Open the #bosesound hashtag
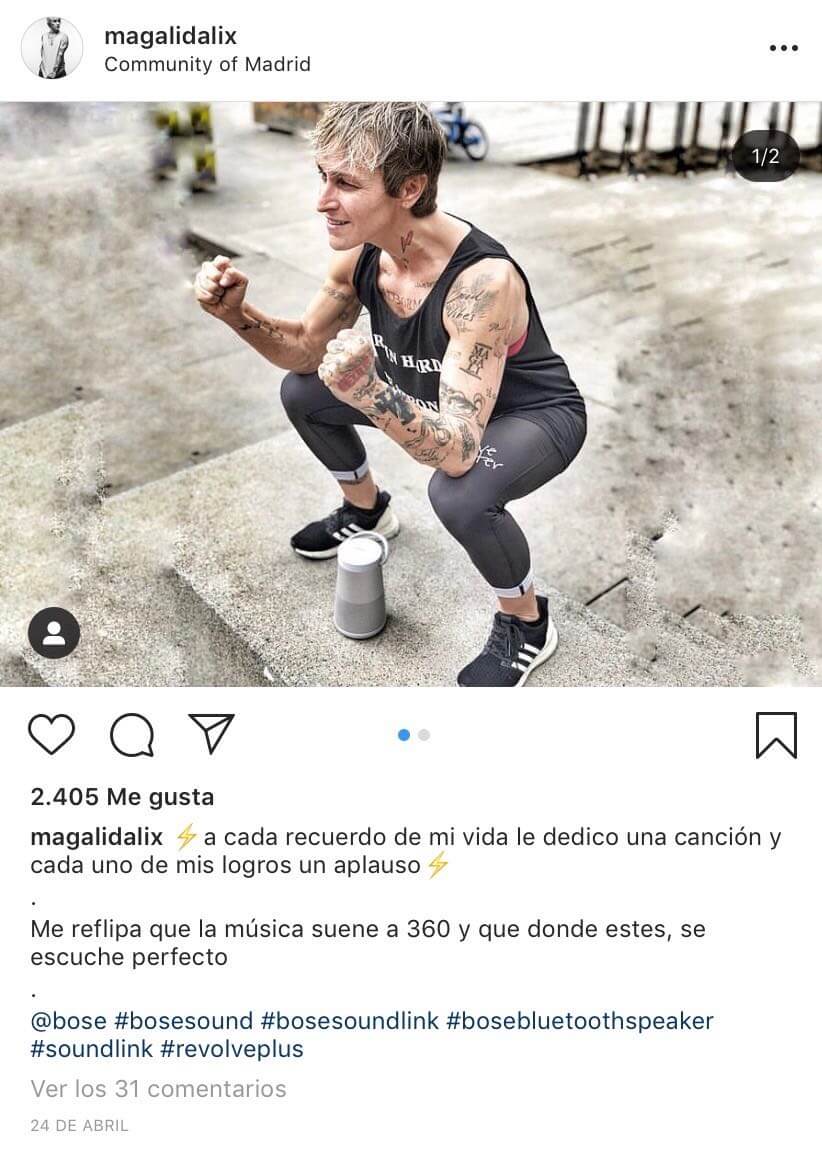The width and height of the screenshot is (822, 1160). coord(183,1021)
